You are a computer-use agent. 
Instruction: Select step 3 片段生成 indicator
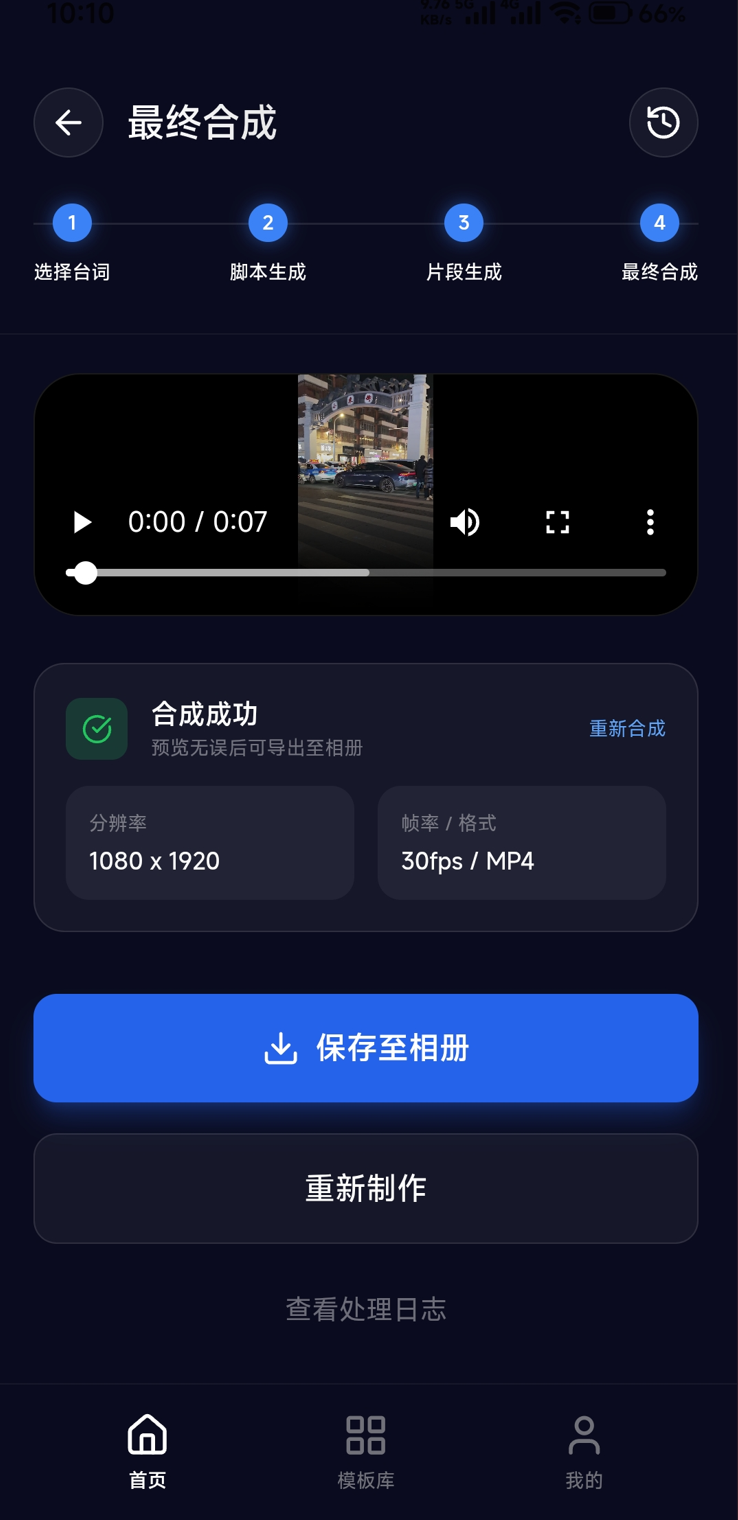pyautogui.click(x=463, y=222)
